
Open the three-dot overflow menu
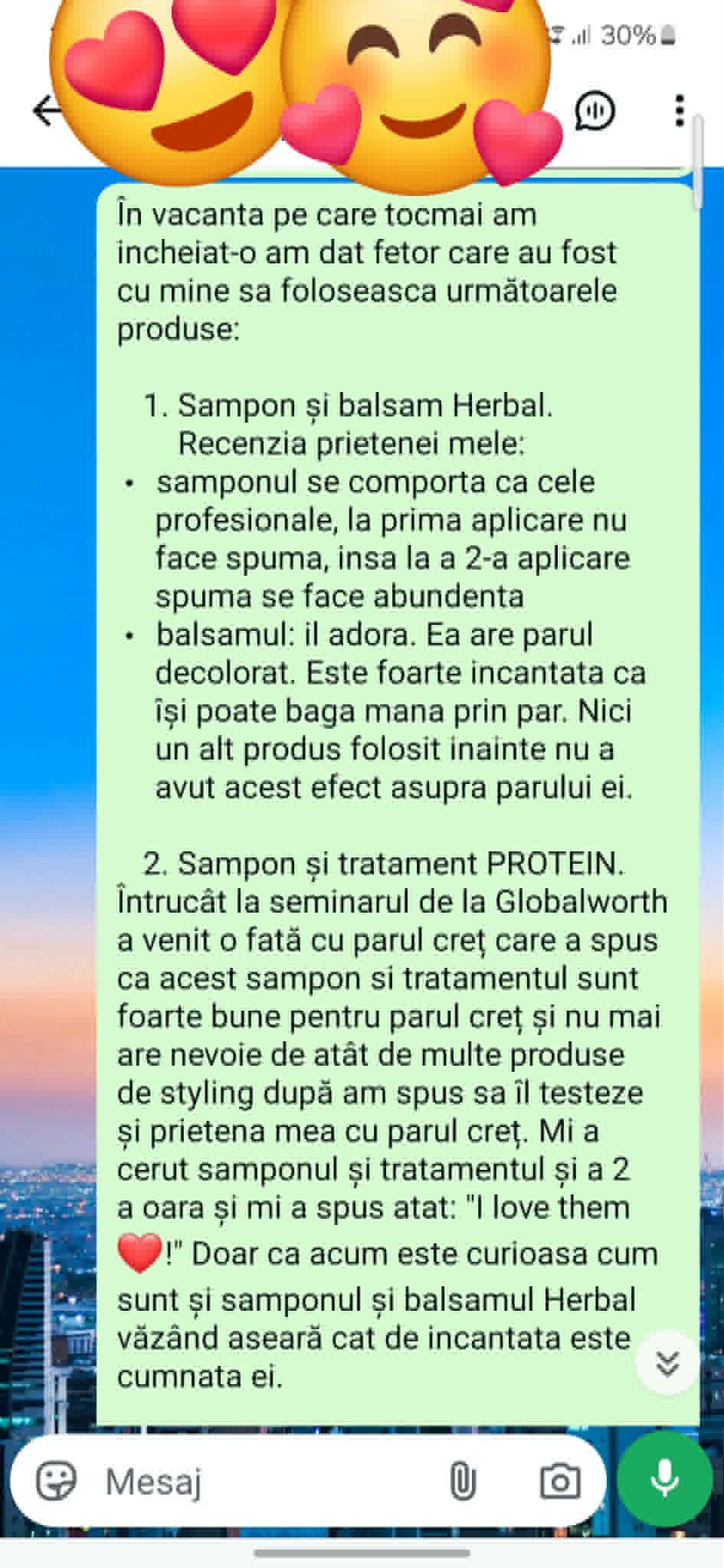(x=679, y=111)
